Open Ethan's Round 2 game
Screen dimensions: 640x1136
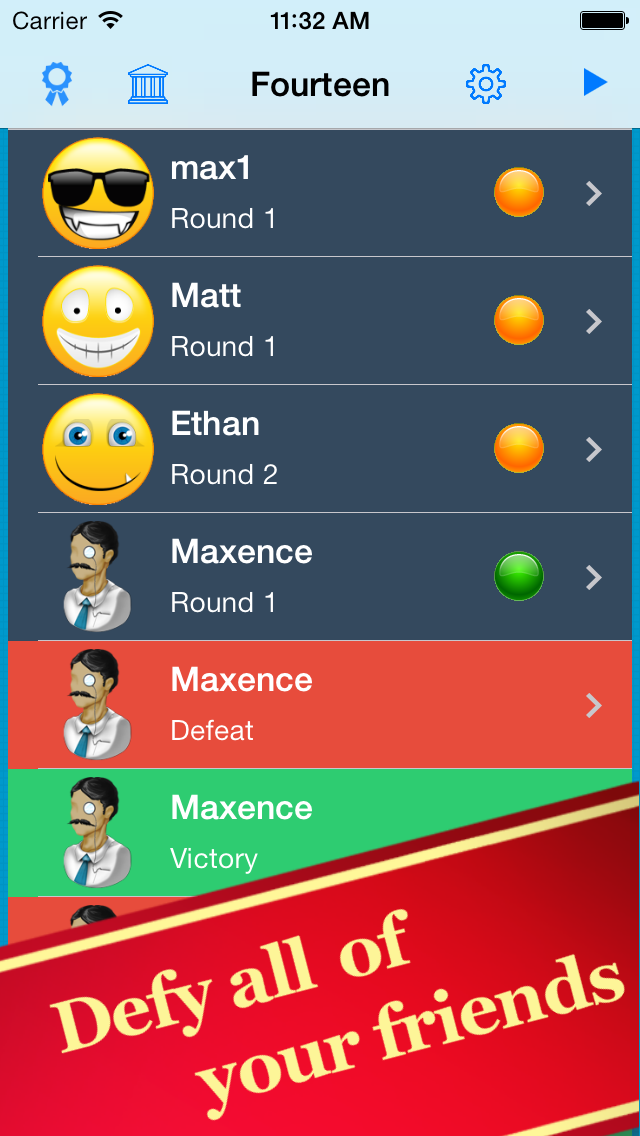pyautogui.click(x=320, y=448)
